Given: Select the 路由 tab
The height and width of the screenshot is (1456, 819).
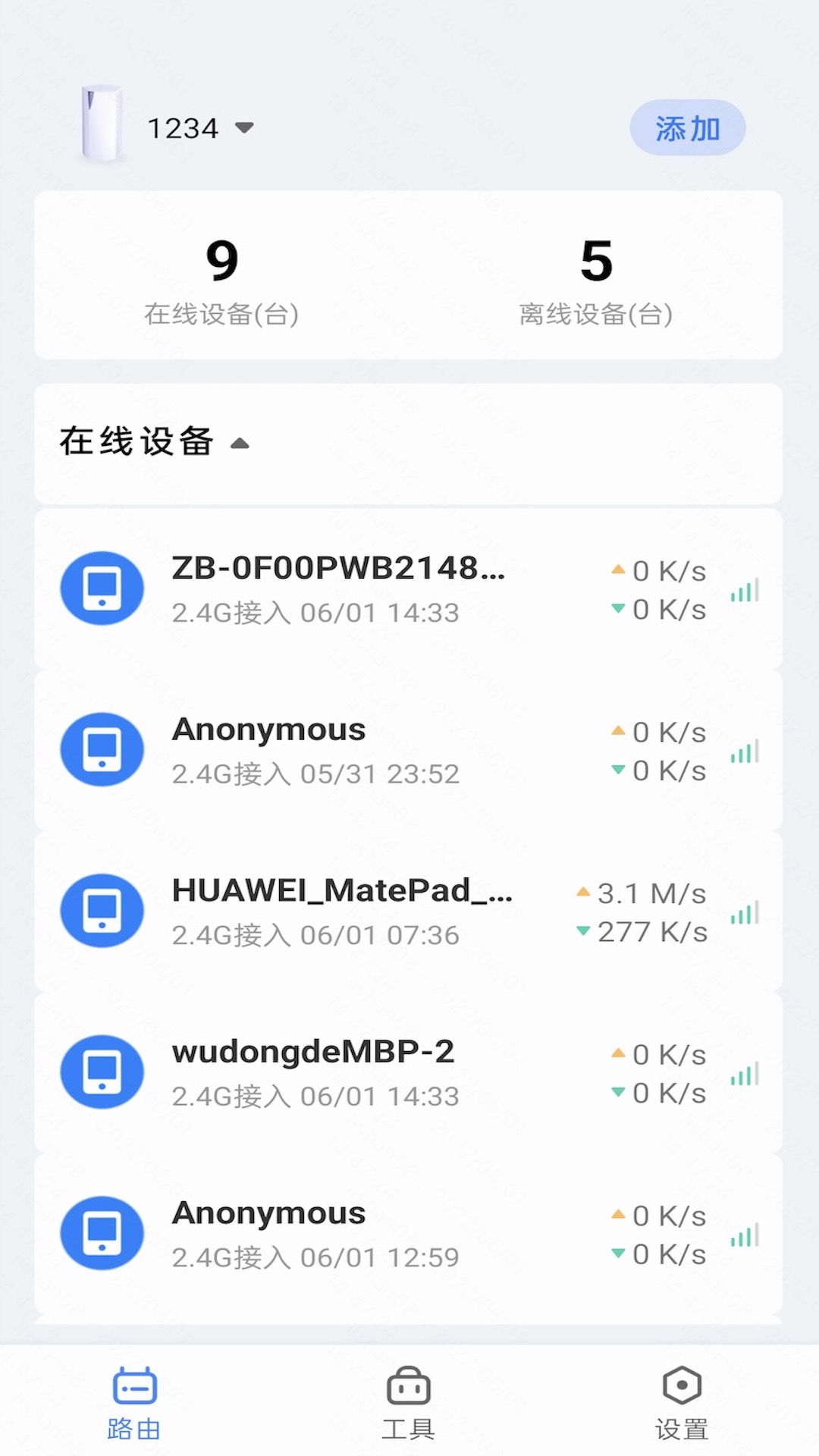Looking at the screenshot, I should point(134,1403).
